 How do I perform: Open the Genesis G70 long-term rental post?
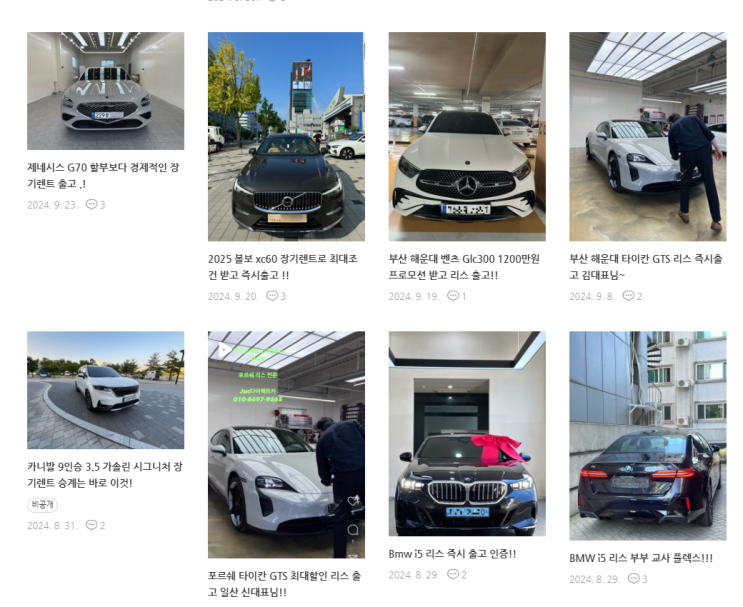105,91
